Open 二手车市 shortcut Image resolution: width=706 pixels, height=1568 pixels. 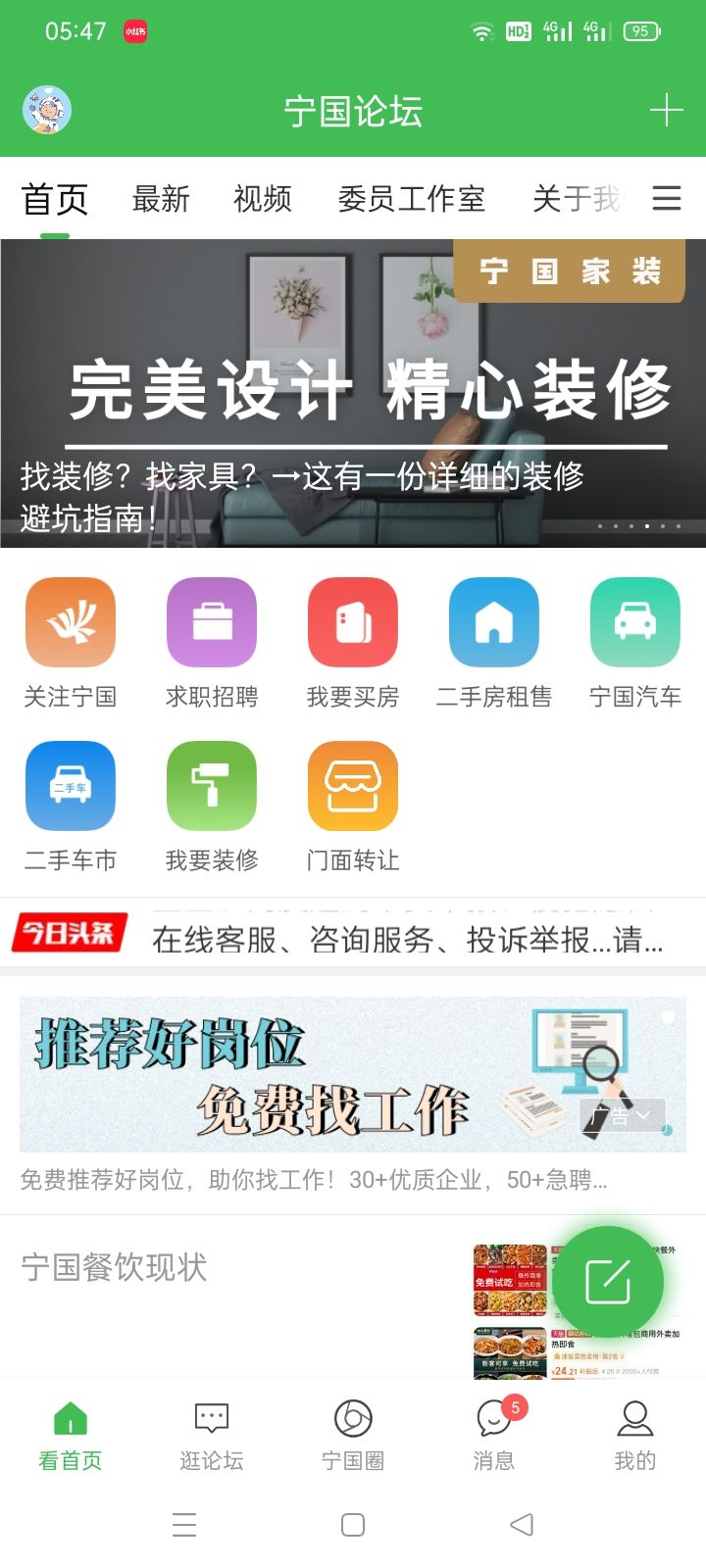tap(71, 806)
